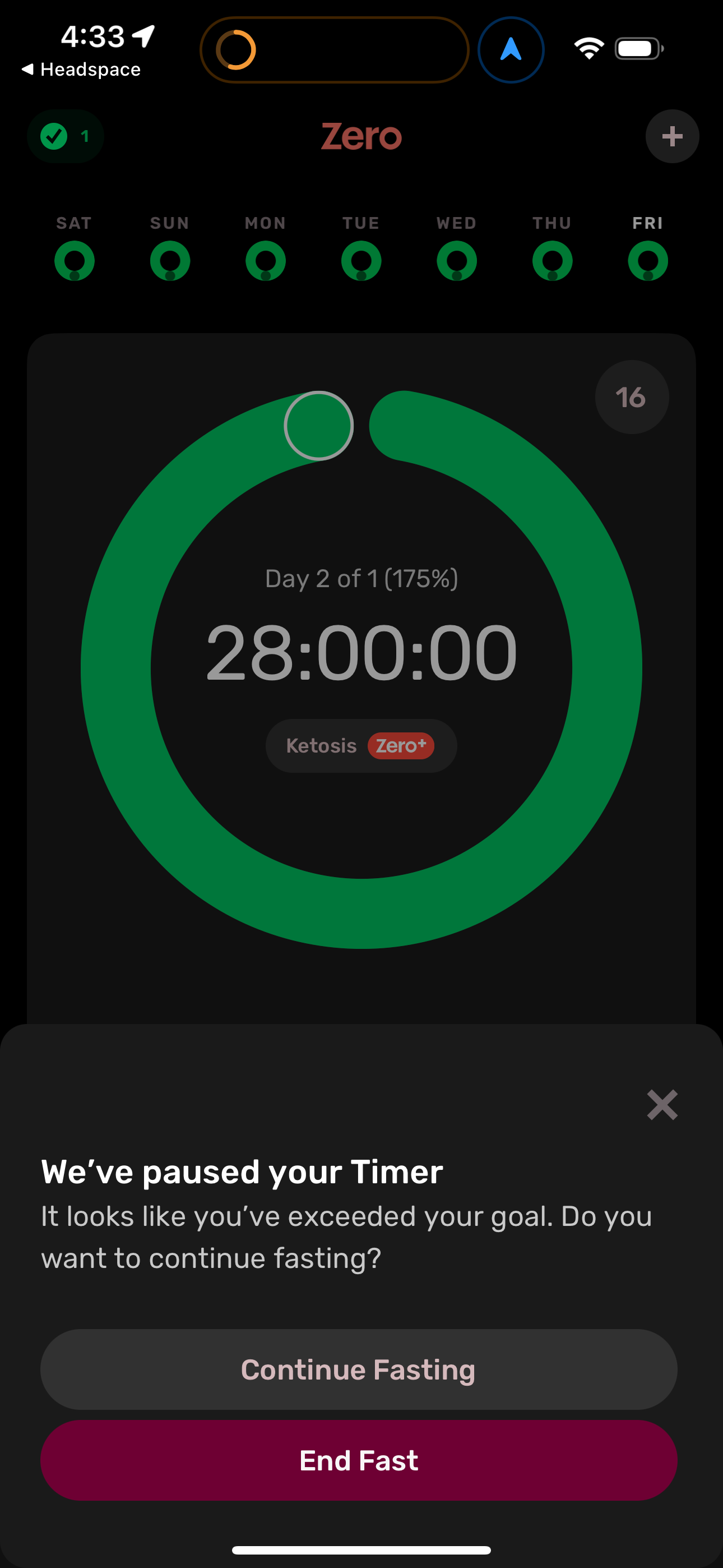Select the Zero+ badge on the Ketosis pill
This screenshot has width=723, height=1568.
(x=400, y=746)
